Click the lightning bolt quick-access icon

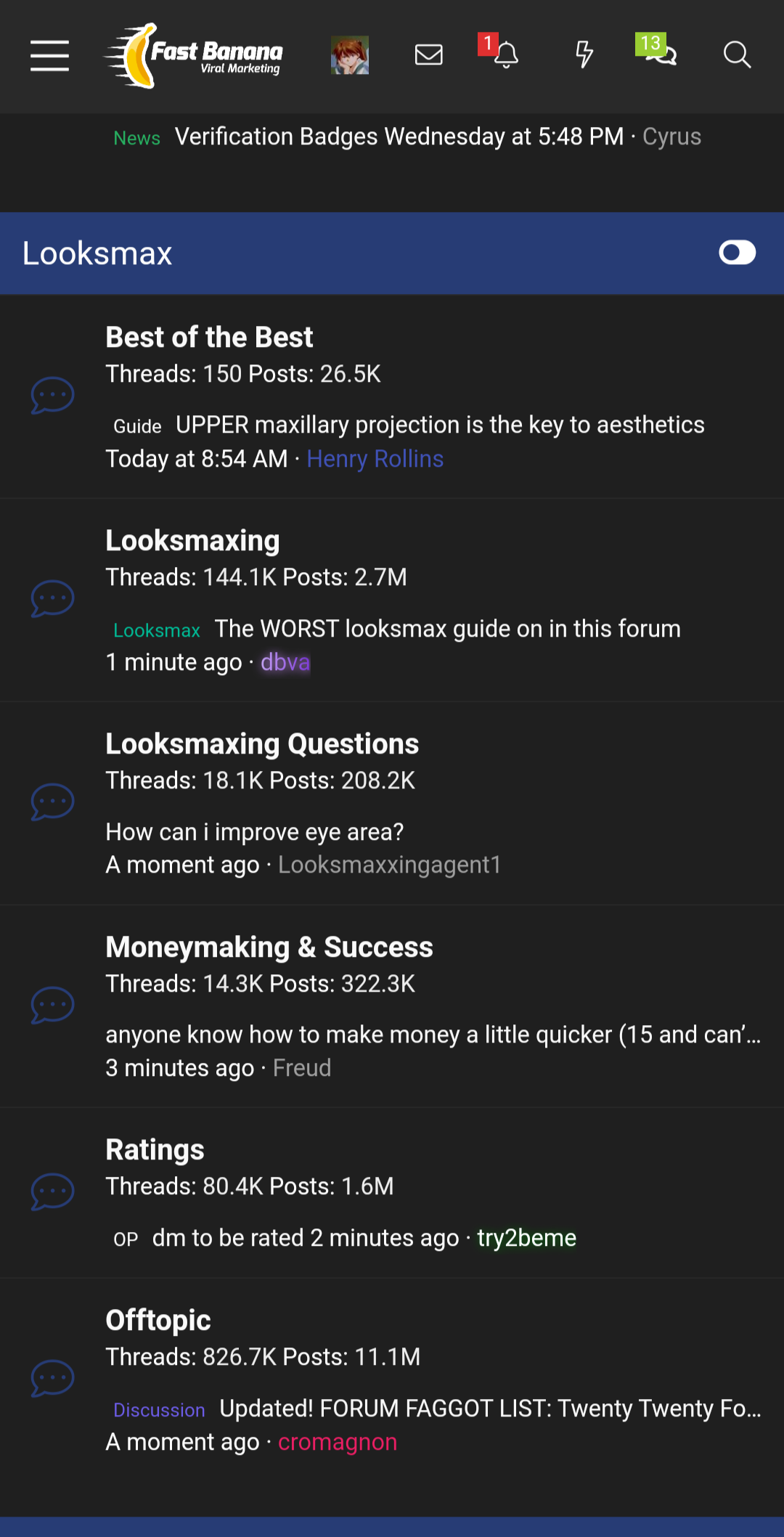click(584, 55)
